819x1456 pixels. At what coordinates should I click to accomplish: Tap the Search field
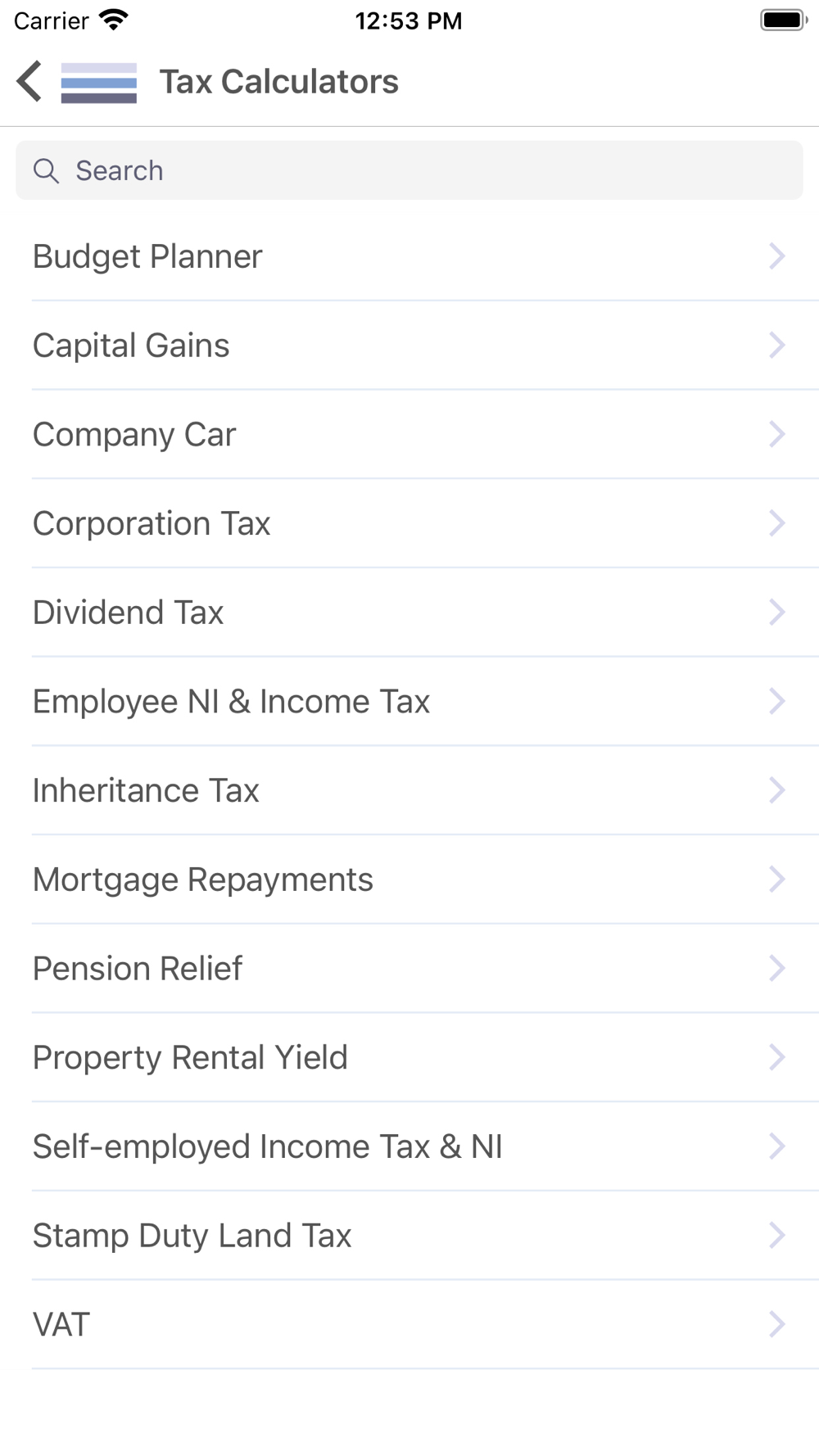coord(409,170)
